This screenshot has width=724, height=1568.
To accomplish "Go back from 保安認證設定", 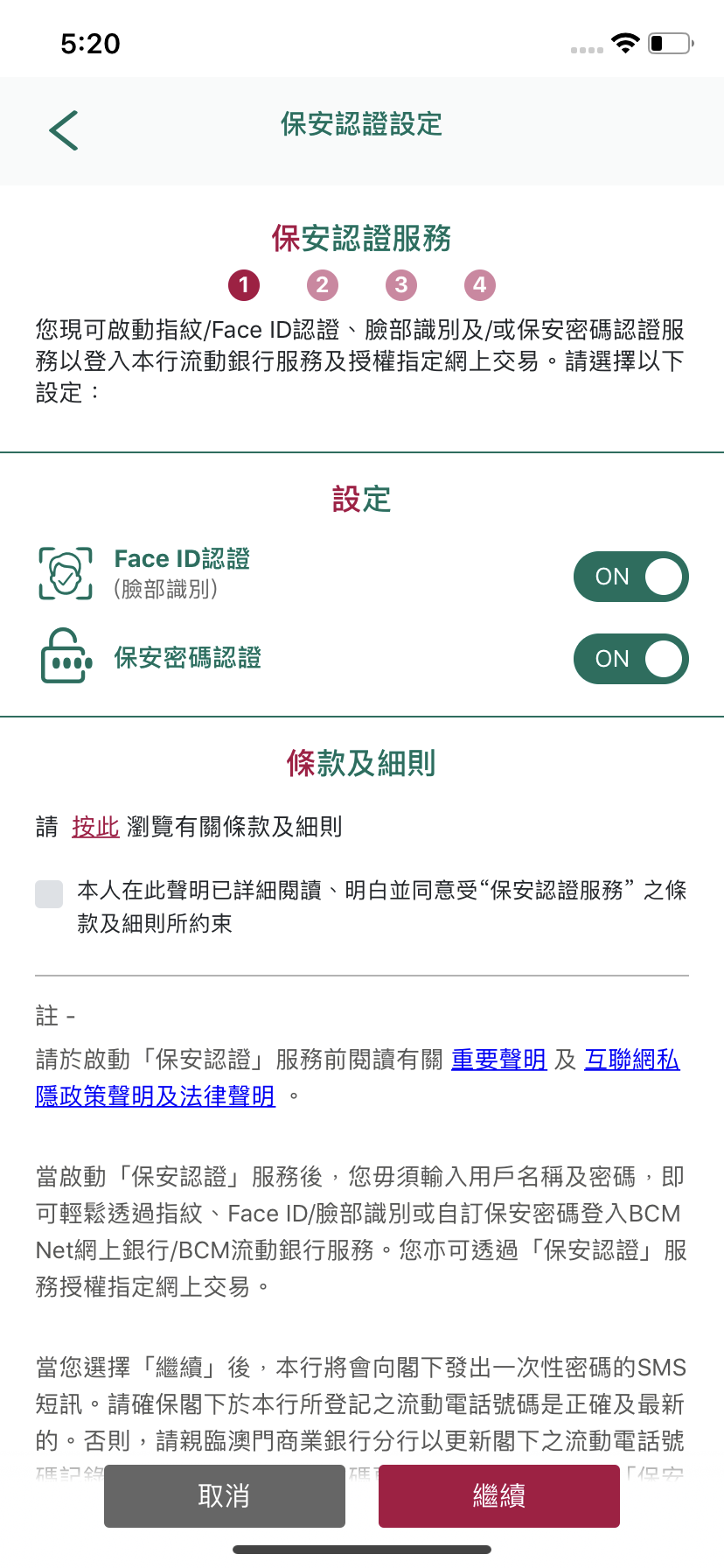I will (x=64, y=130).
